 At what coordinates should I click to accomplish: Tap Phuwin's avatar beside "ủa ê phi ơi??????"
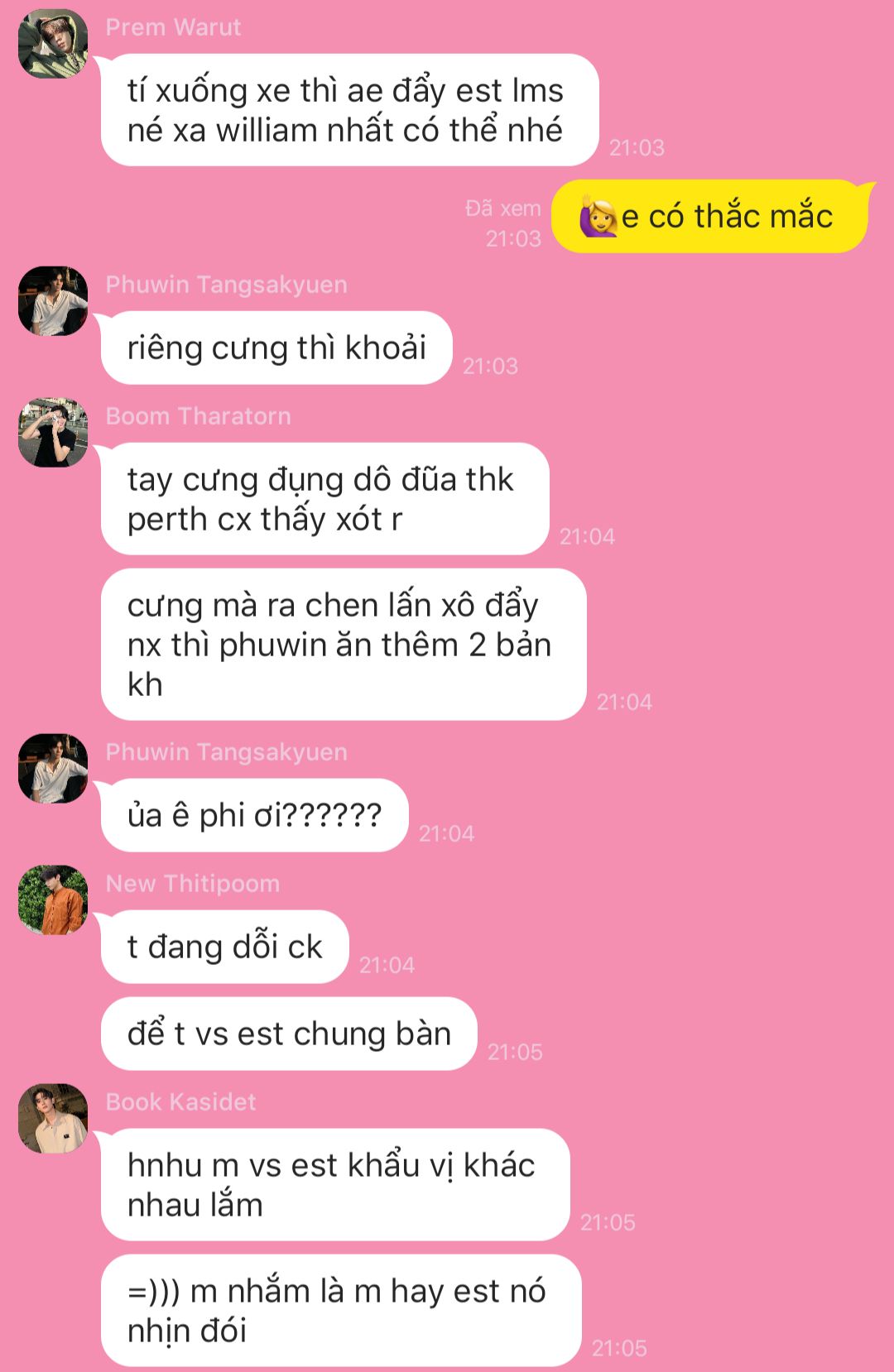click(53, 769)
